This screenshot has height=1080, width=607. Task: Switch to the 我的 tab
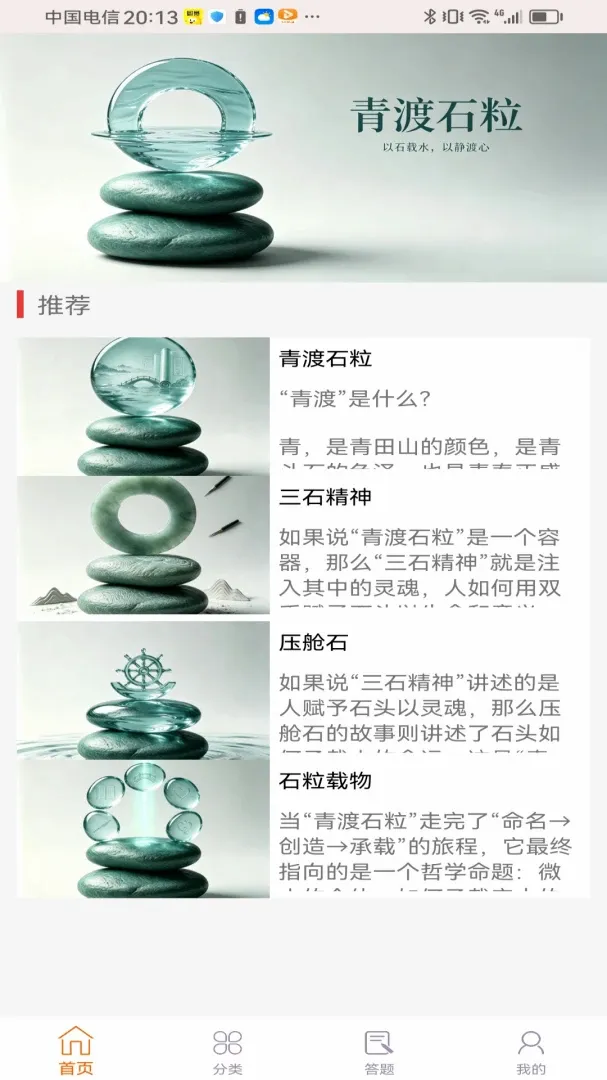[531, 1050]
